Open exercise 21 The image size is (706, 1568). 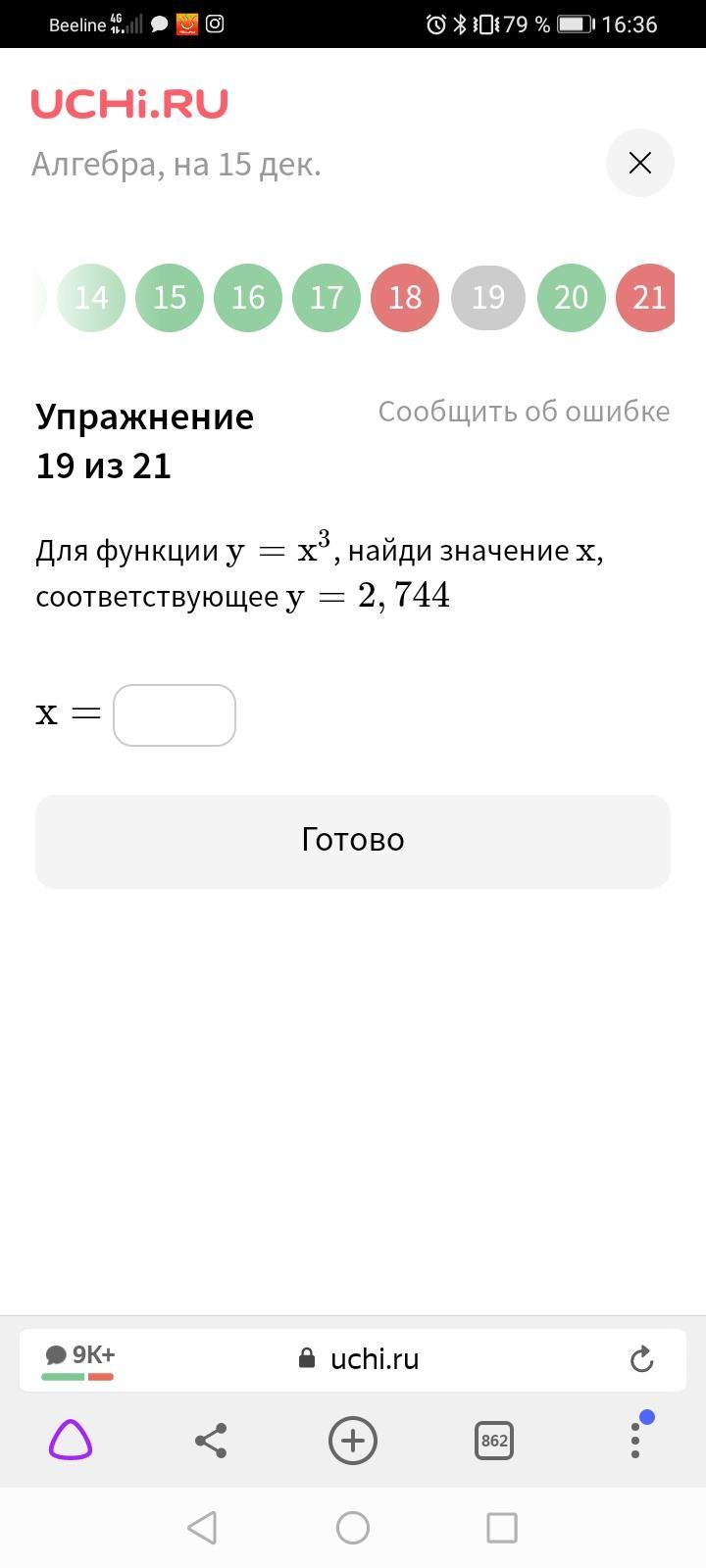[647, 298]
